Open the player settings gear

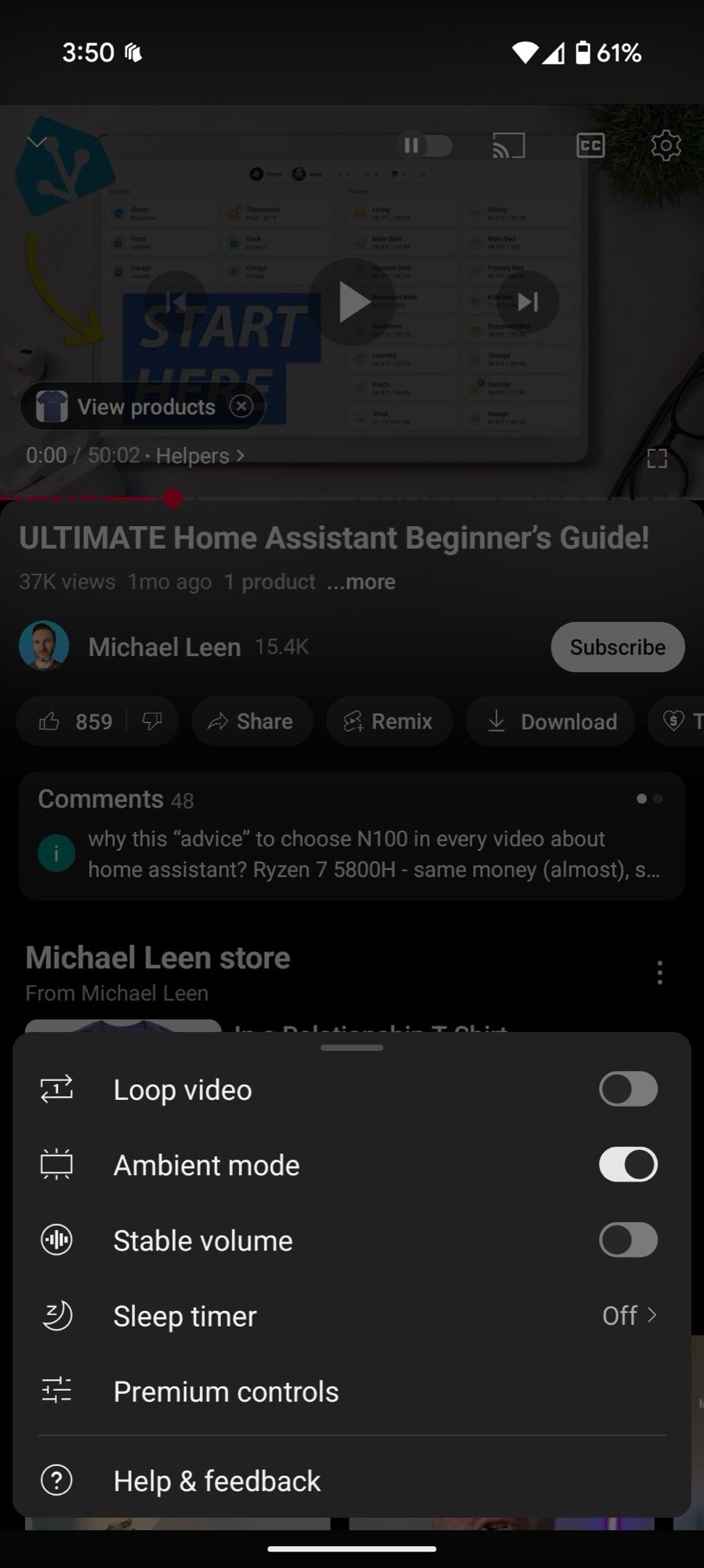coord(666,145)
